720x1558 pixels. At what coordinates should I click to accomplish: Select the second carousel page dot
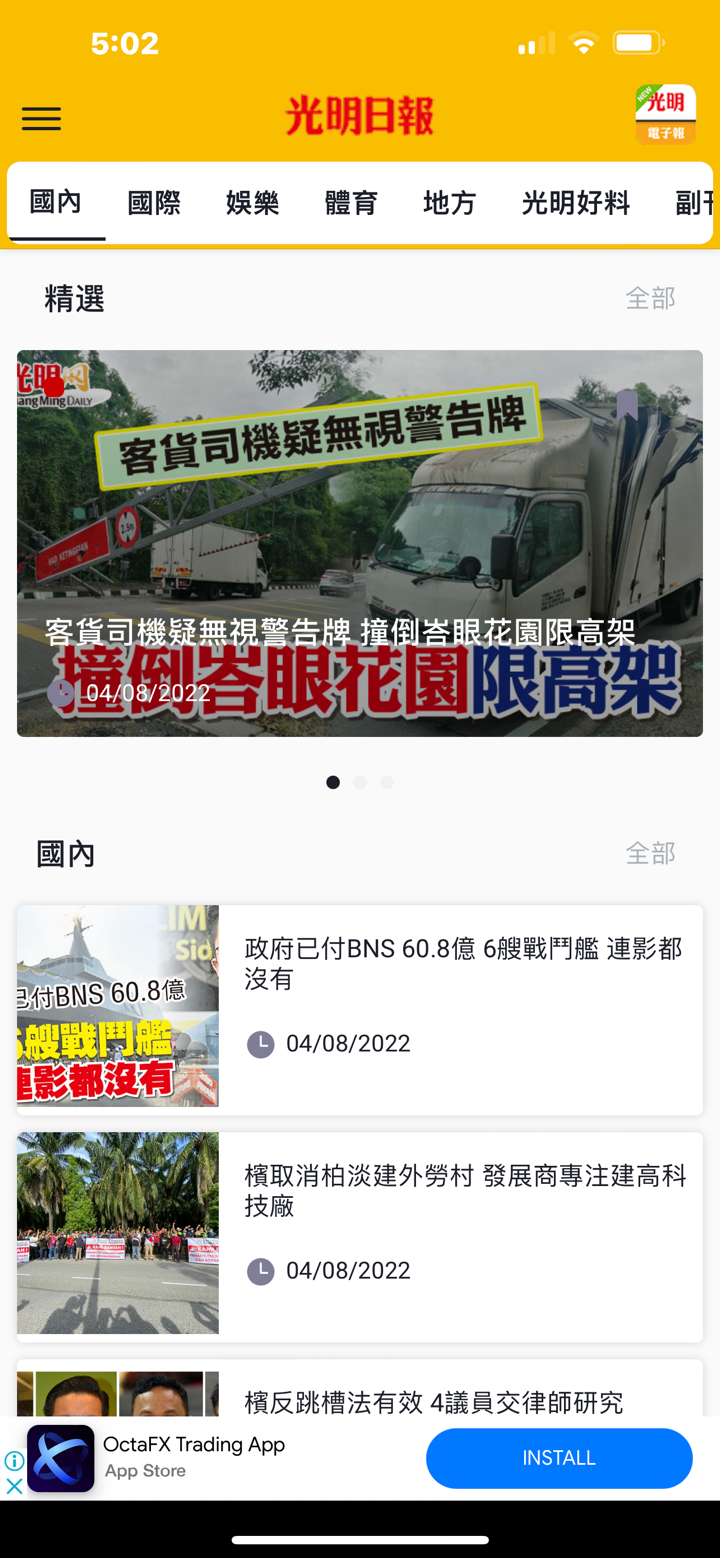pos(360,783)
